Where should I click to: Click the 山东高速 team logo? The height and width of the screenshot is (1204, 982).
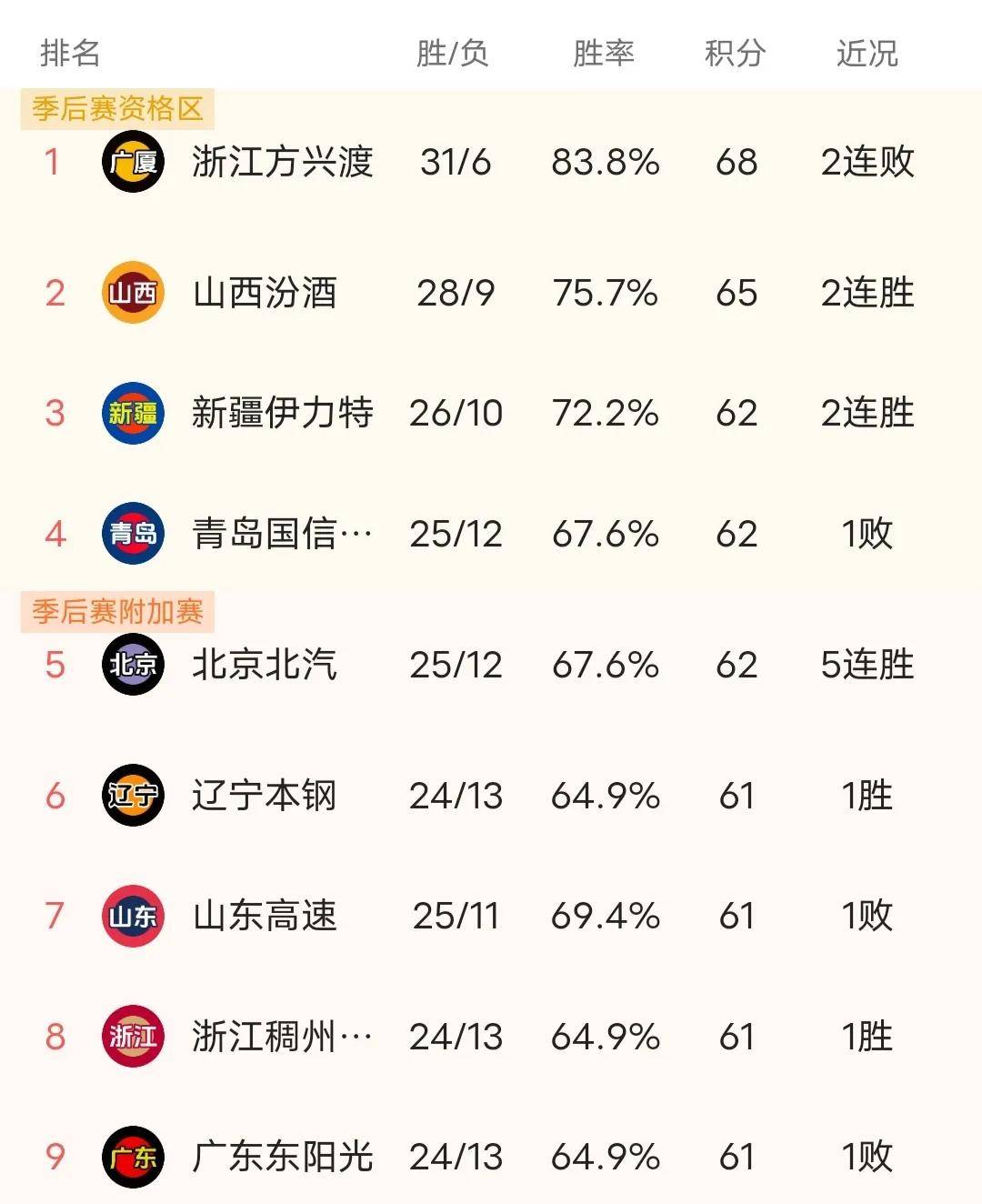point(133,917)
